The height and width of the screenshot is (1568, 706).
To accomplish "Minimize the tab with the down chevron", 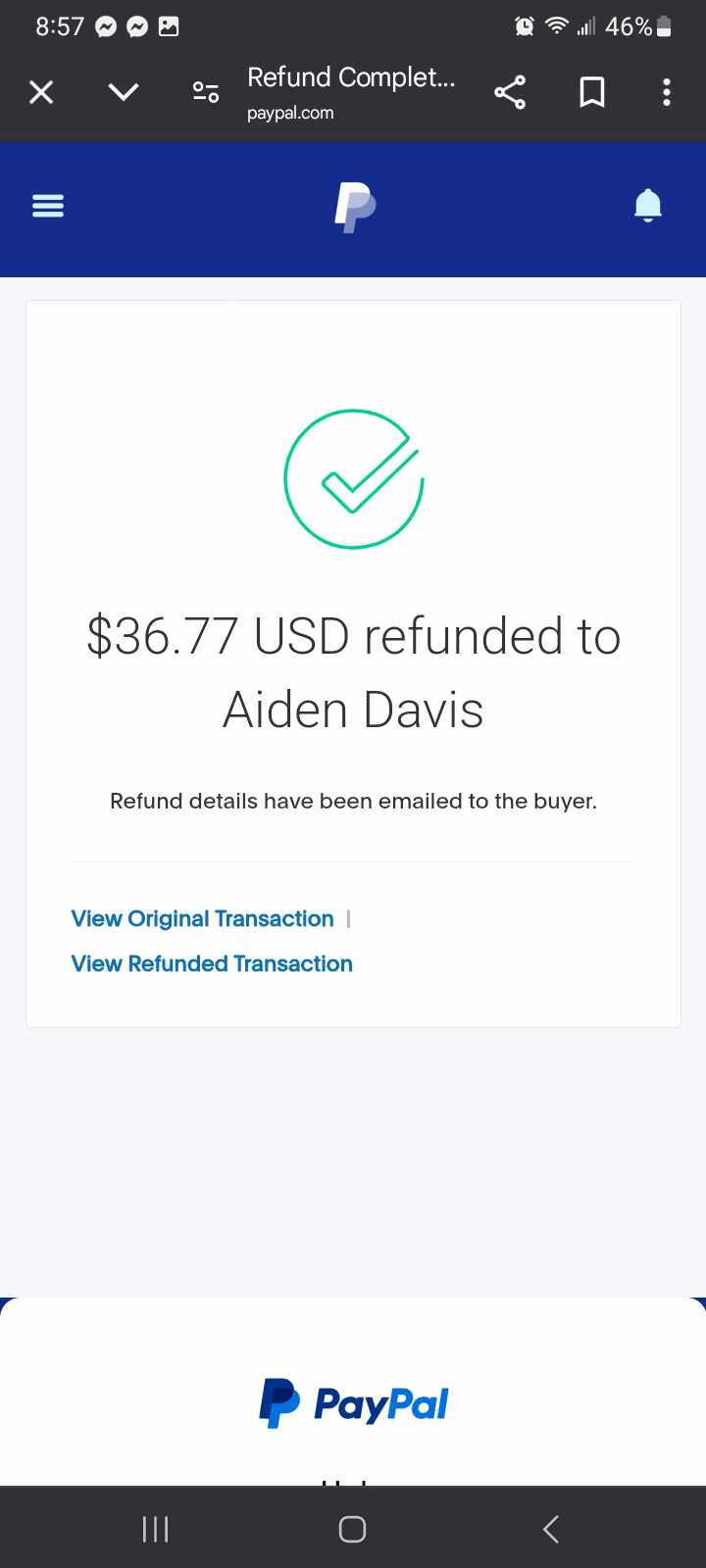I will 124,92.
